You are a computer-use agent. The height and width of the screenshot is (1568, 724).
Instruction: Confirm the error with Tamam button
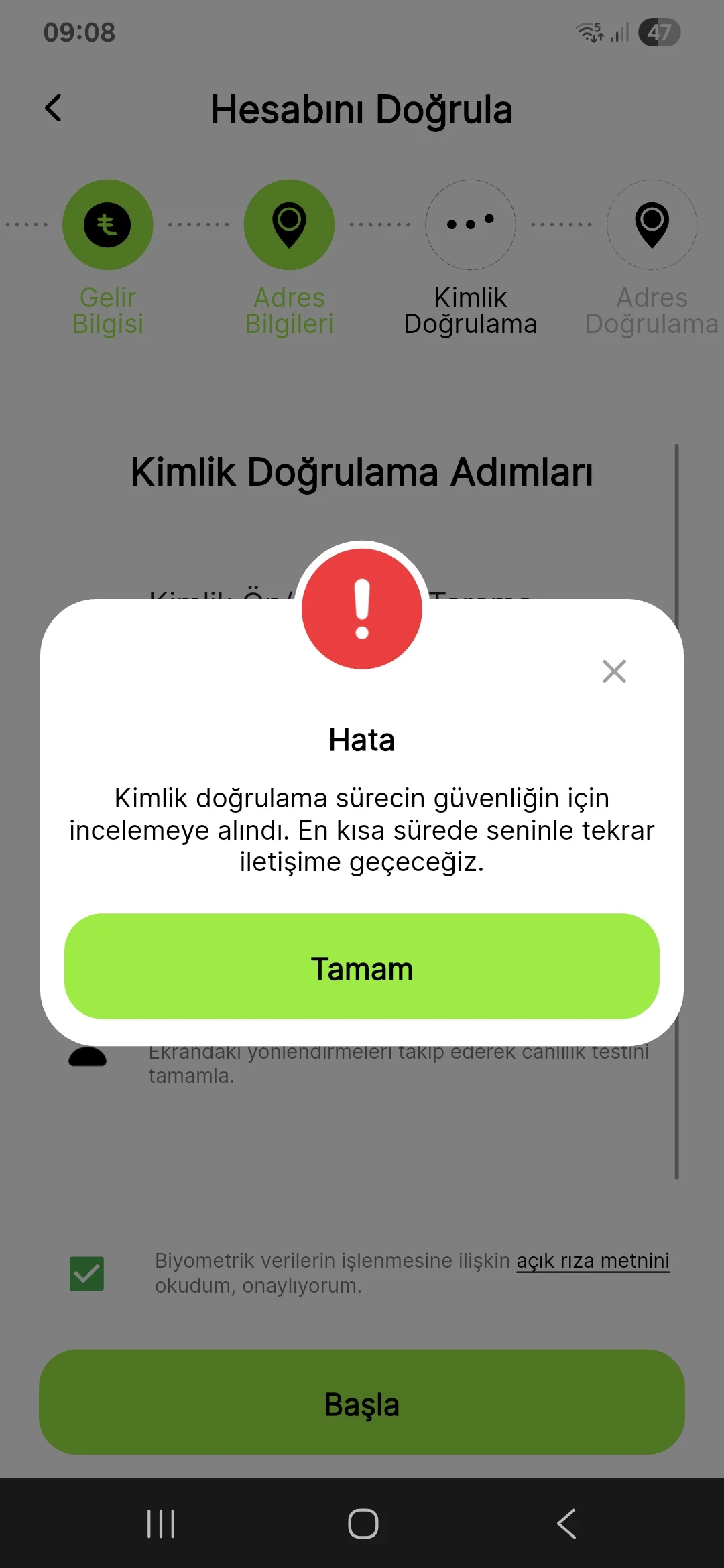[x=362, y=966]
